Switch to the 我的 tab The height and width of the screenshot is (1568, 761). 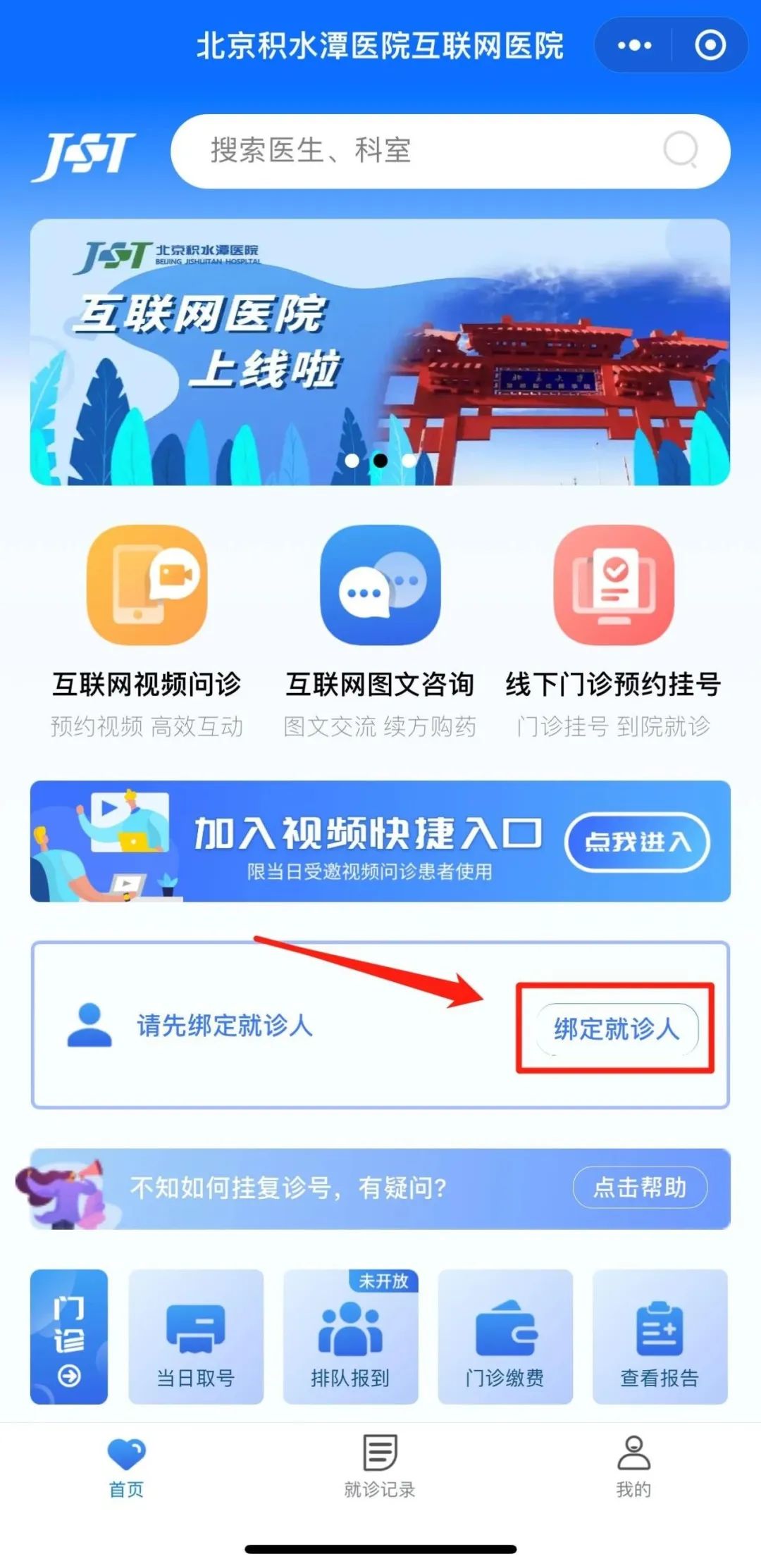click(633, 1467)
